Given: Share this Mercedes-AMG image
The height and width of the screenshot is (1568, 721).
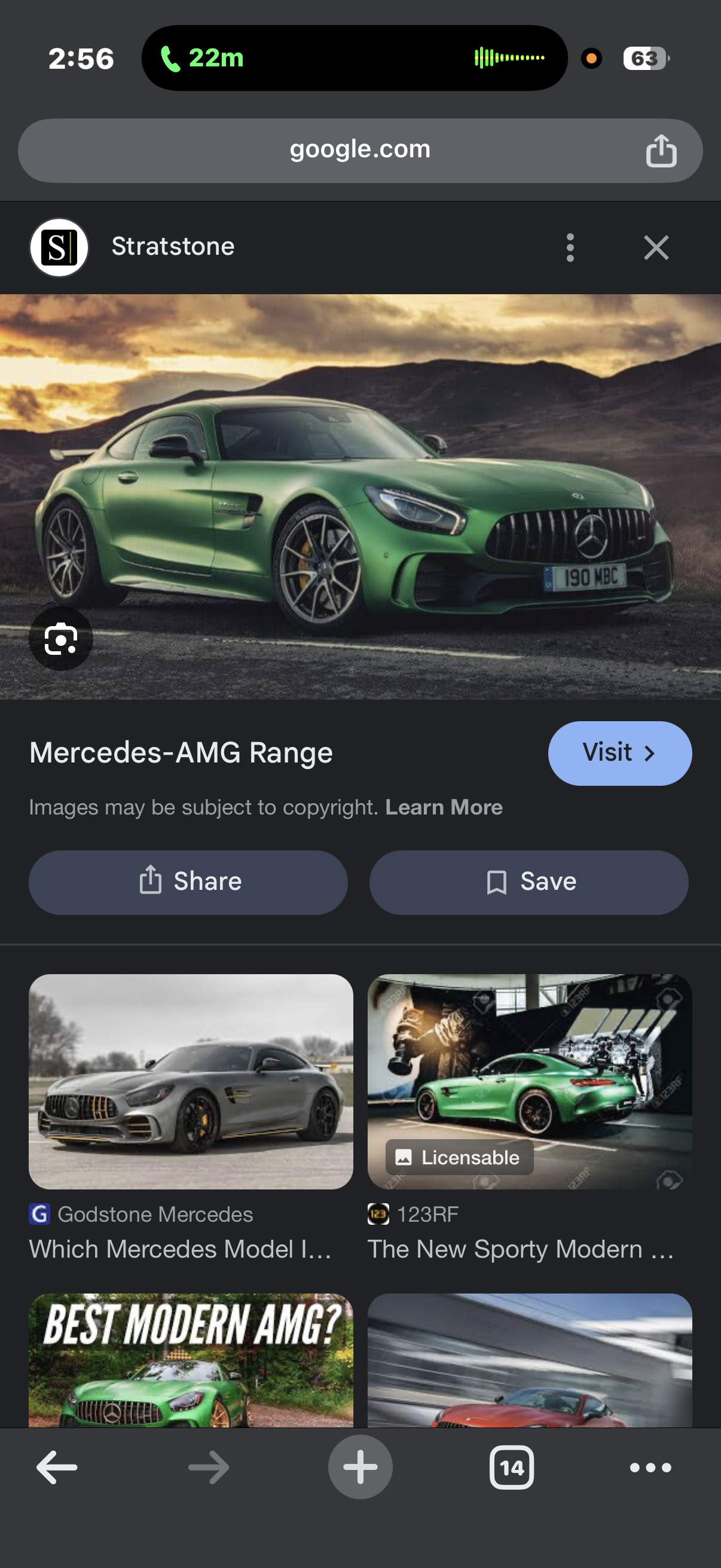Looking at the screenshot, I should click(188, 882).
